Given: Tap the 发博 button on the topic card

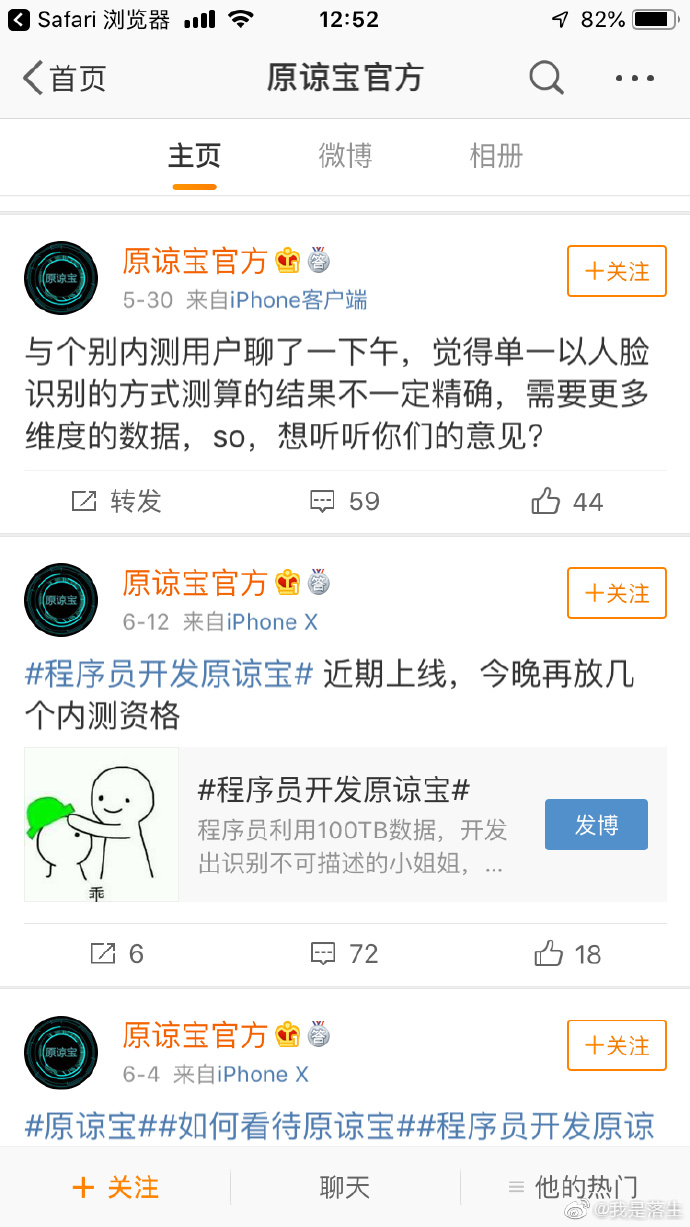Looking at the screenshot, I should click(x=596, y=825).
